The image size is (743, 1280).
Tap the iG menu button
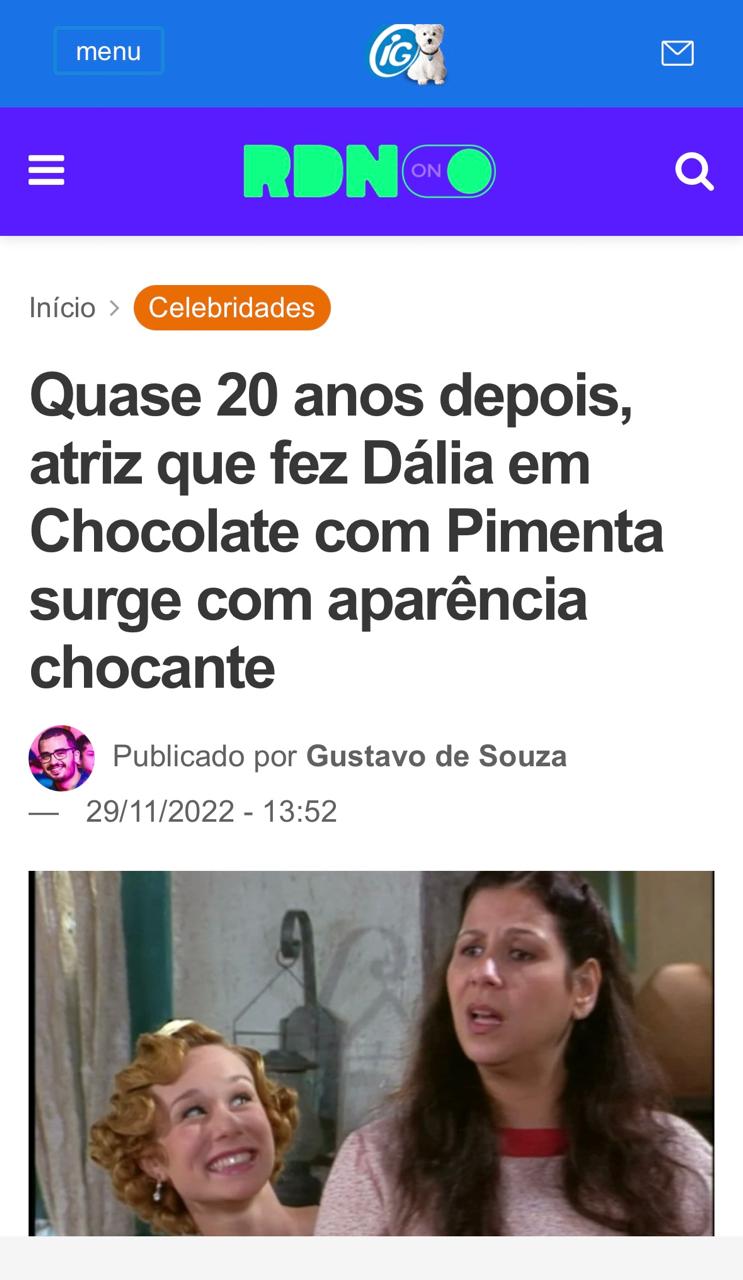108,51
